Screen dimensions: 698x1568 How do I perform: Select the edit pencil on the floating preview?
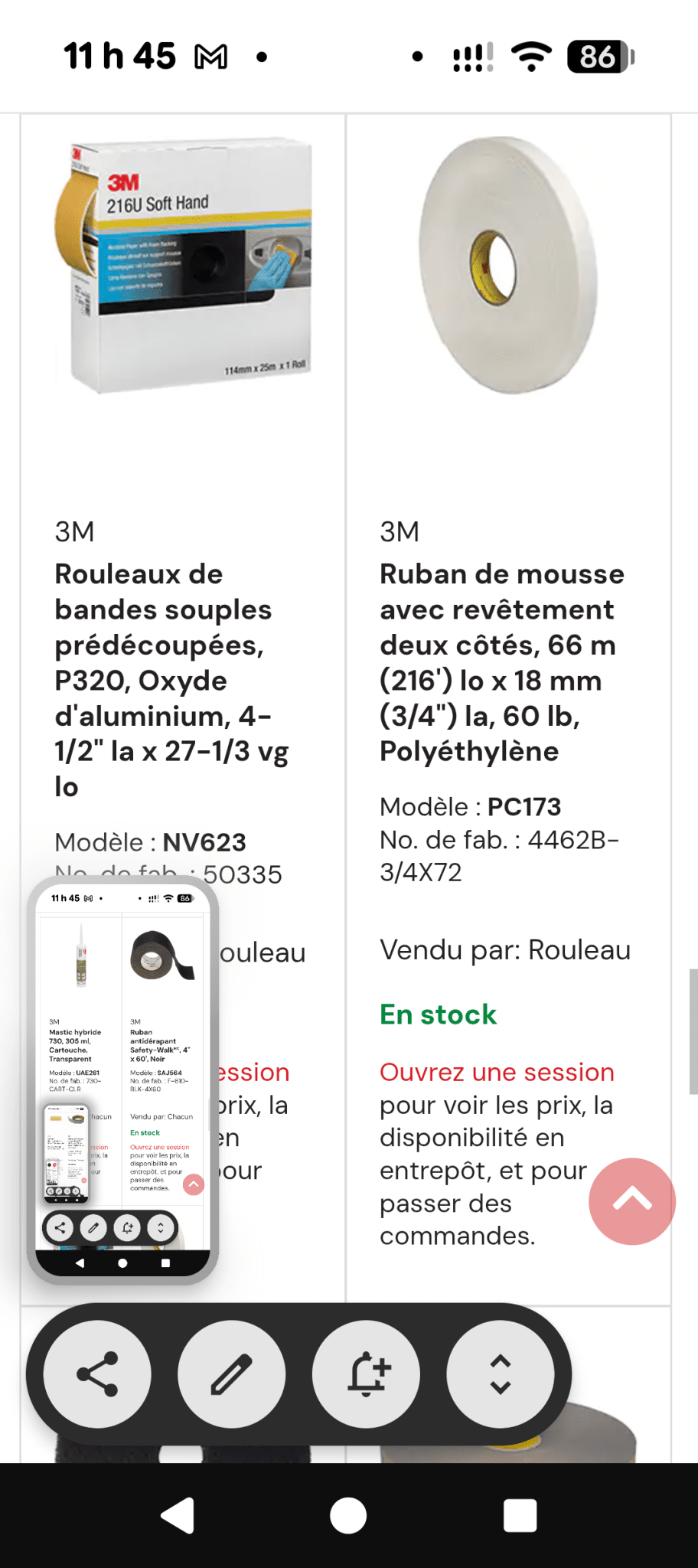(x=93, y=1227)
